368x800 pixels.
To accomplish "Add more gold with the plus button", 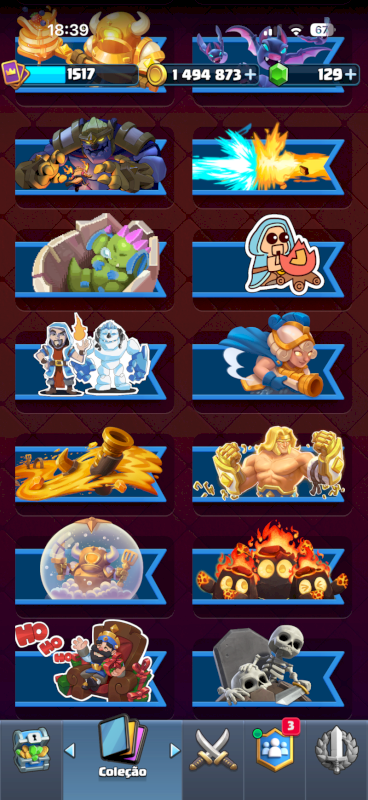I will tap(250, 75).
